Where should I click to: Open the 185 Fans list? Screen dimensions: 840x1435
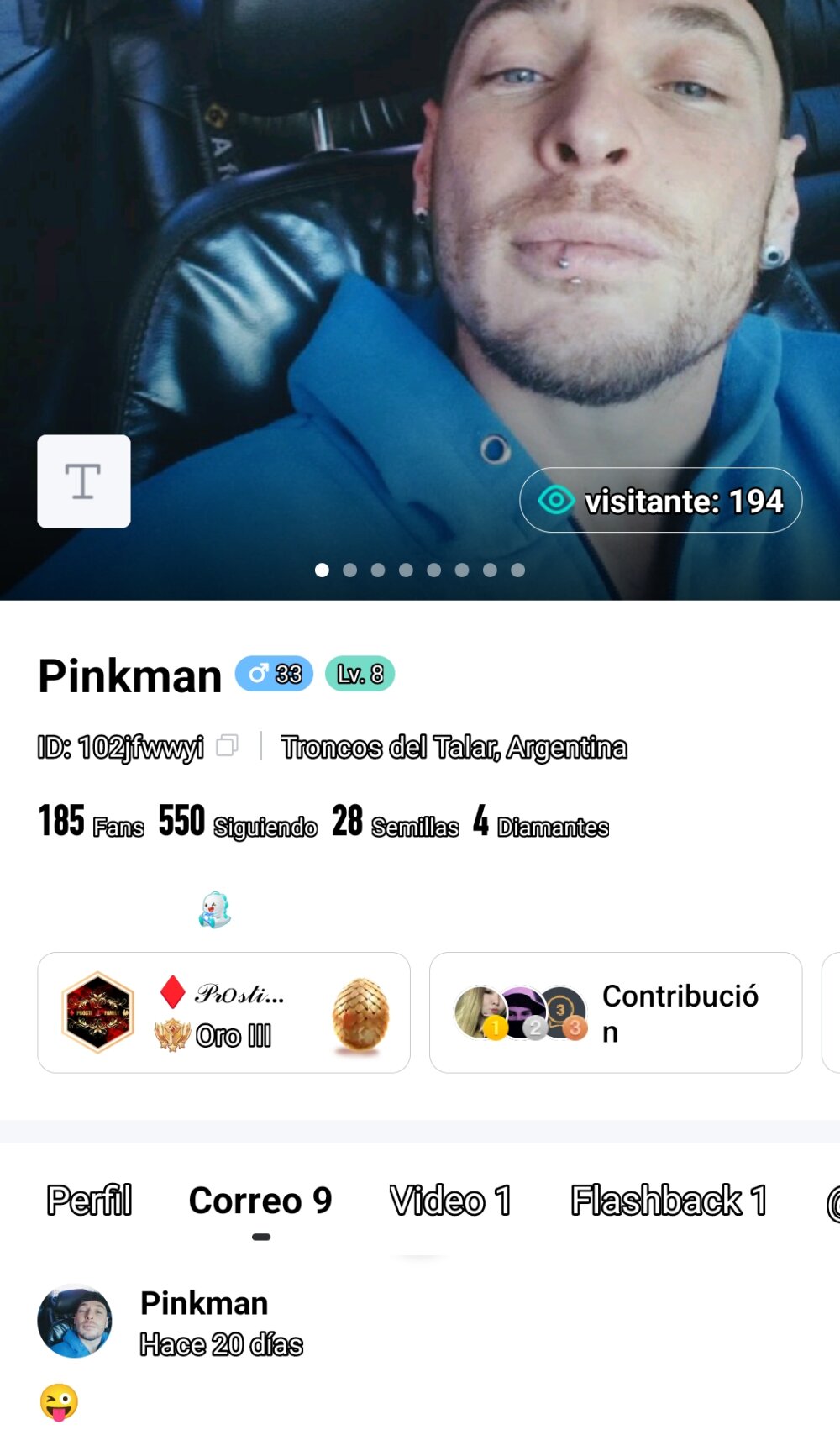coord(91,823)
